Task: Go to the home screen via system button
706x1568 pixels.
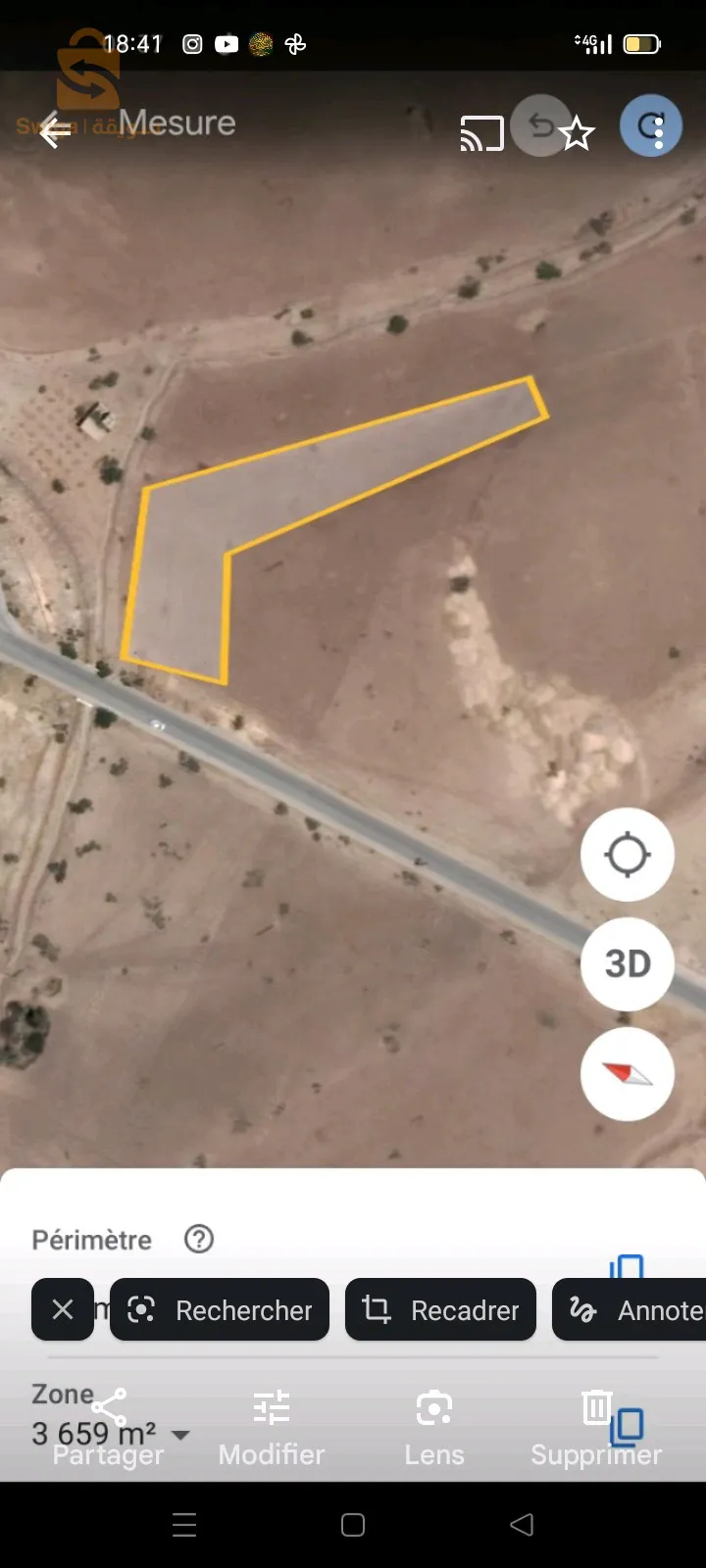Action: pyautogui.click(x=353, y=1524)
